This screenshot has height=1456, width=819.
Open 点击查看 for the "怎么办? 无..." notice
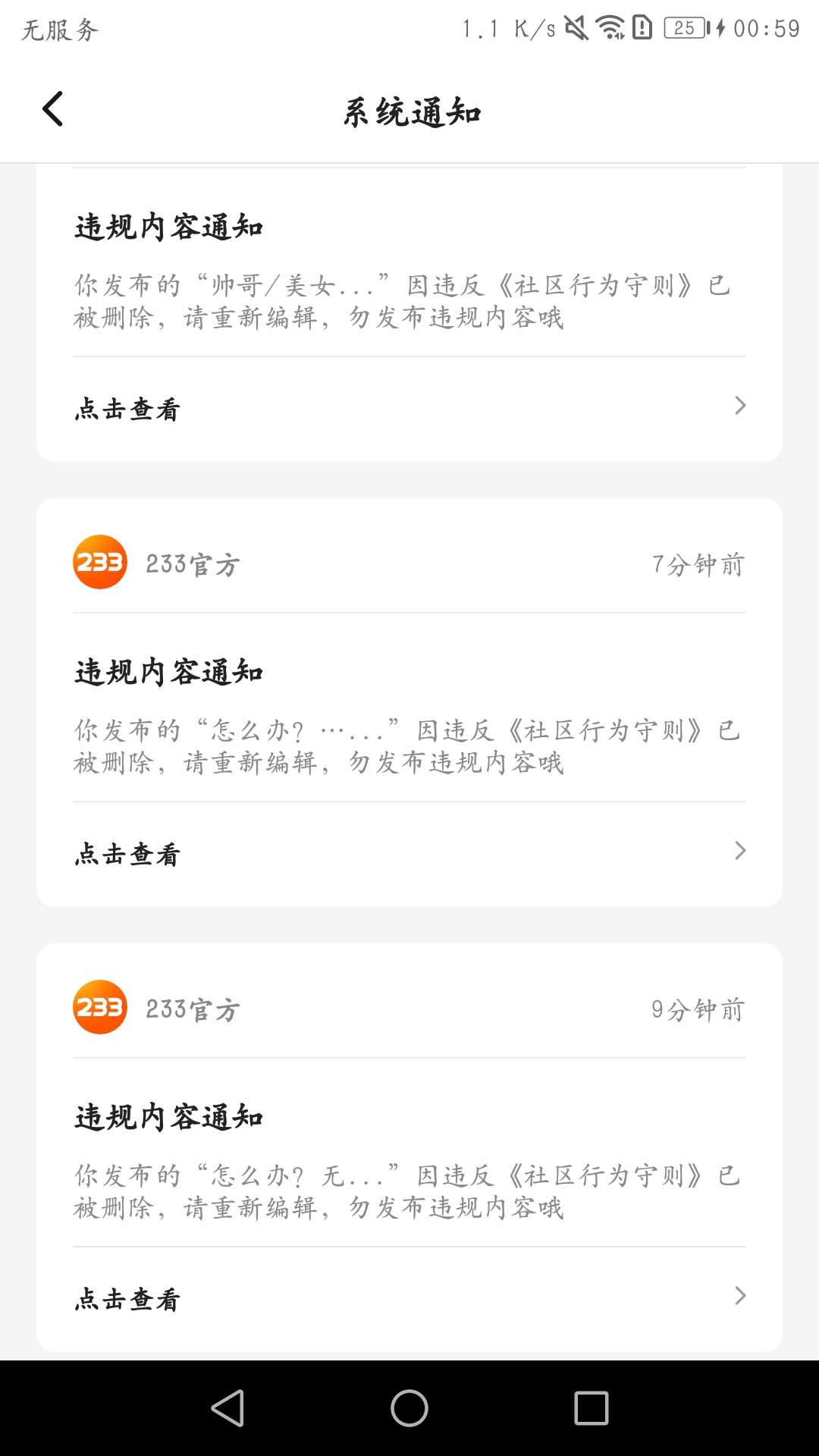[409, 1298]
